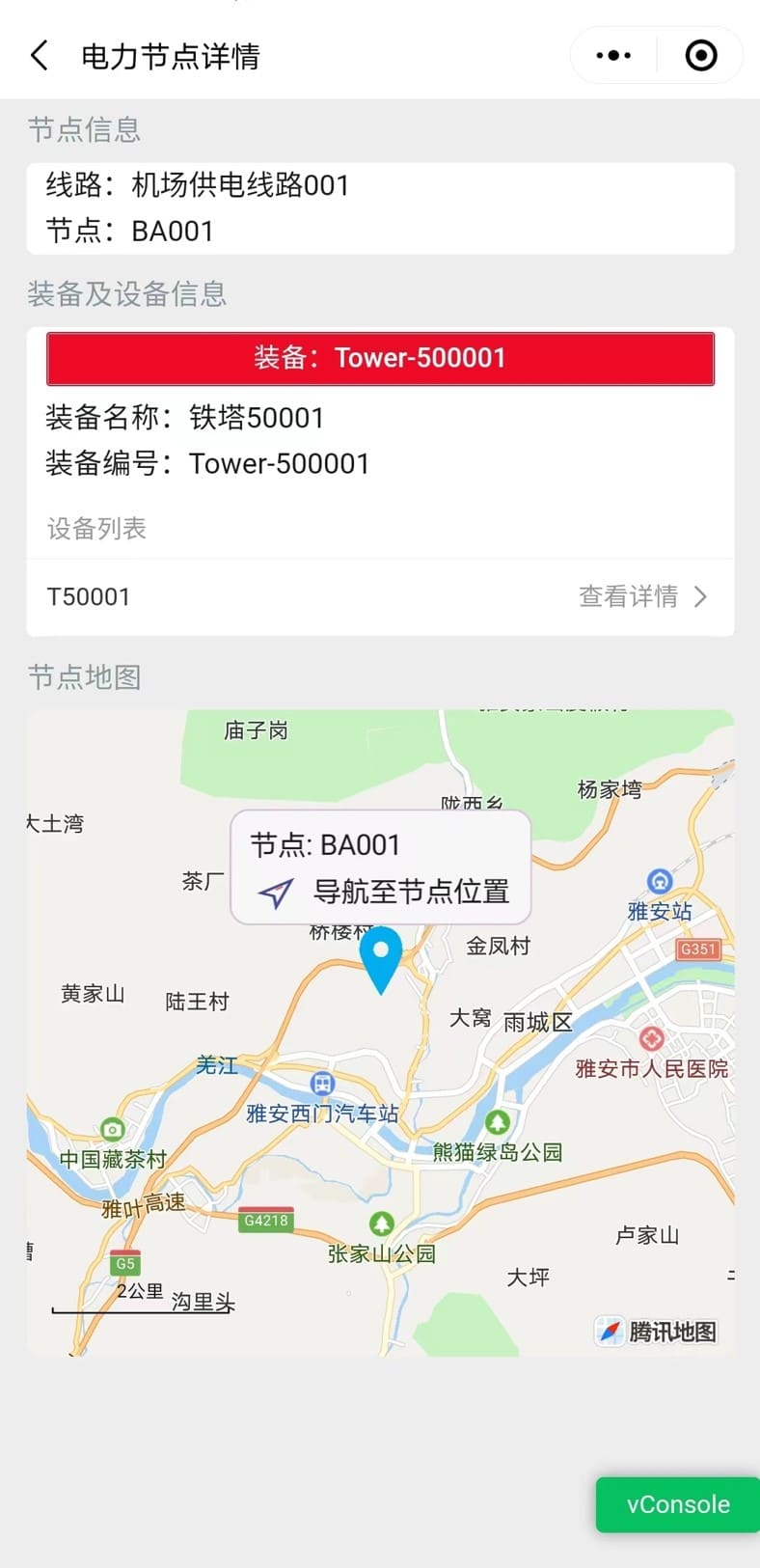Select the blue map pin for node BA001
760x1568 pixels.
[382, 960]
